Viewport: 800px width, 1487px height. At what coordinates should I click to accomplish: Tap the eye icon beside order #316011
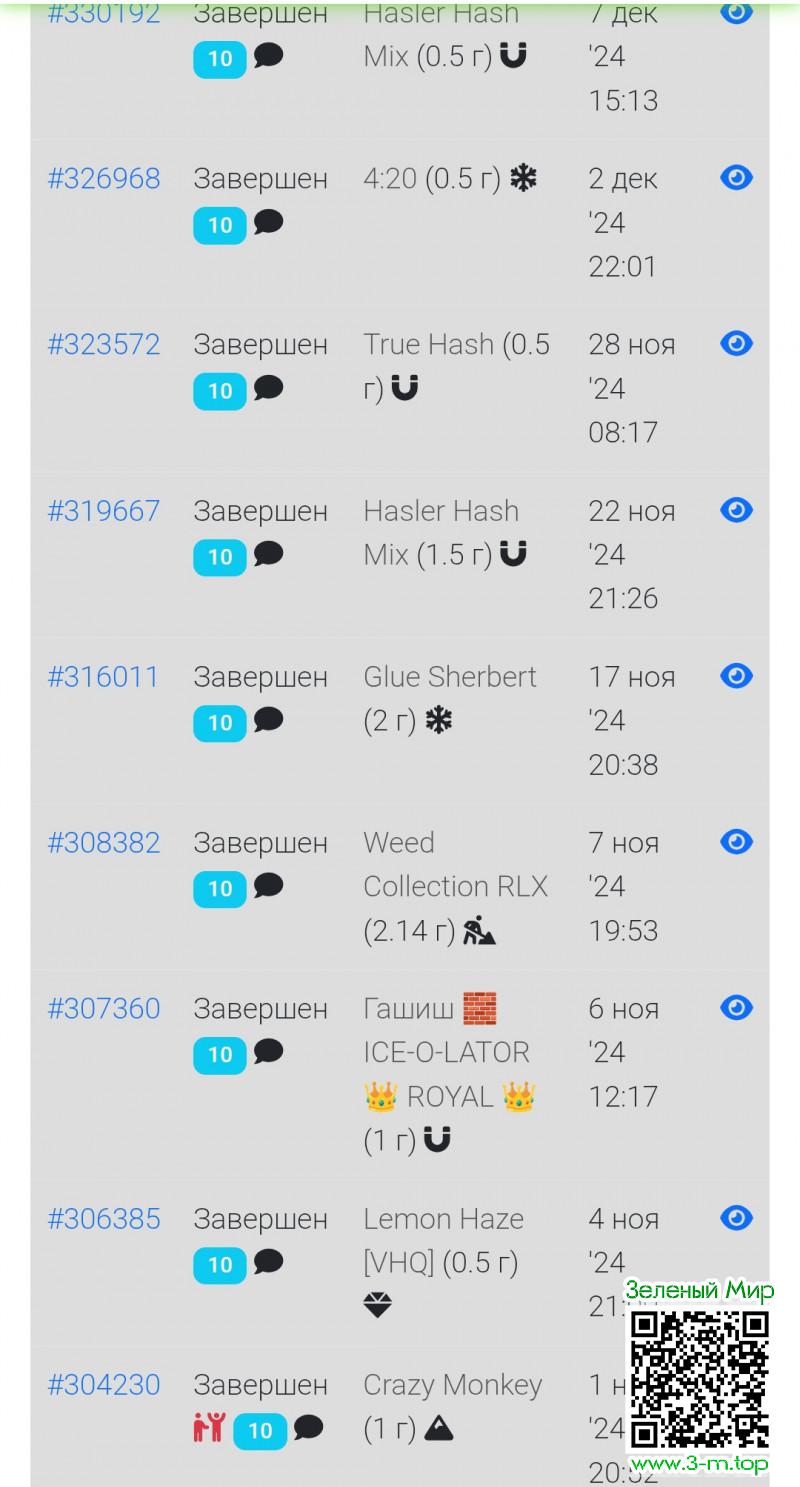tap(736, 676)
